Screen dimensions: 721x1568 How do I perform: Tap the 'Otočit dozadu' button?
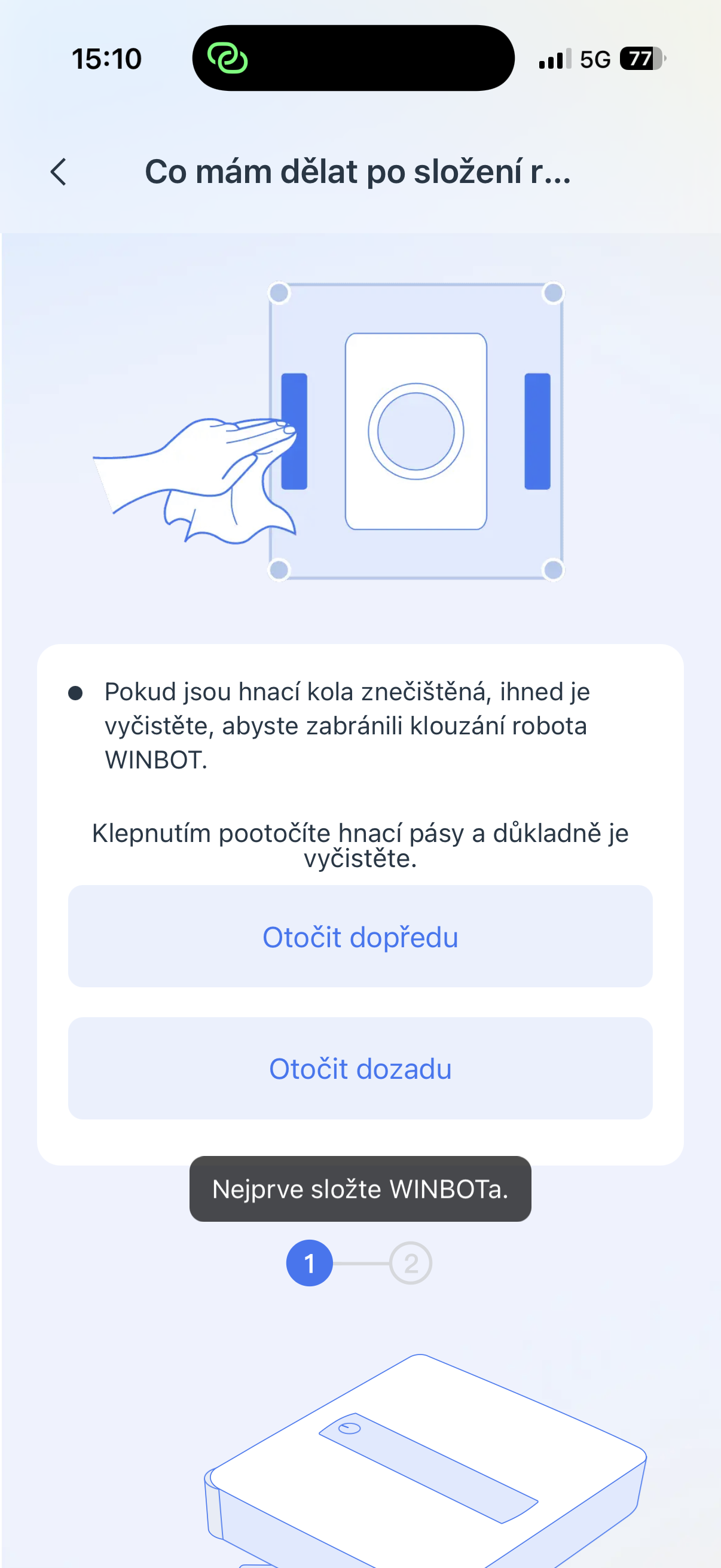click(360, 1068)
